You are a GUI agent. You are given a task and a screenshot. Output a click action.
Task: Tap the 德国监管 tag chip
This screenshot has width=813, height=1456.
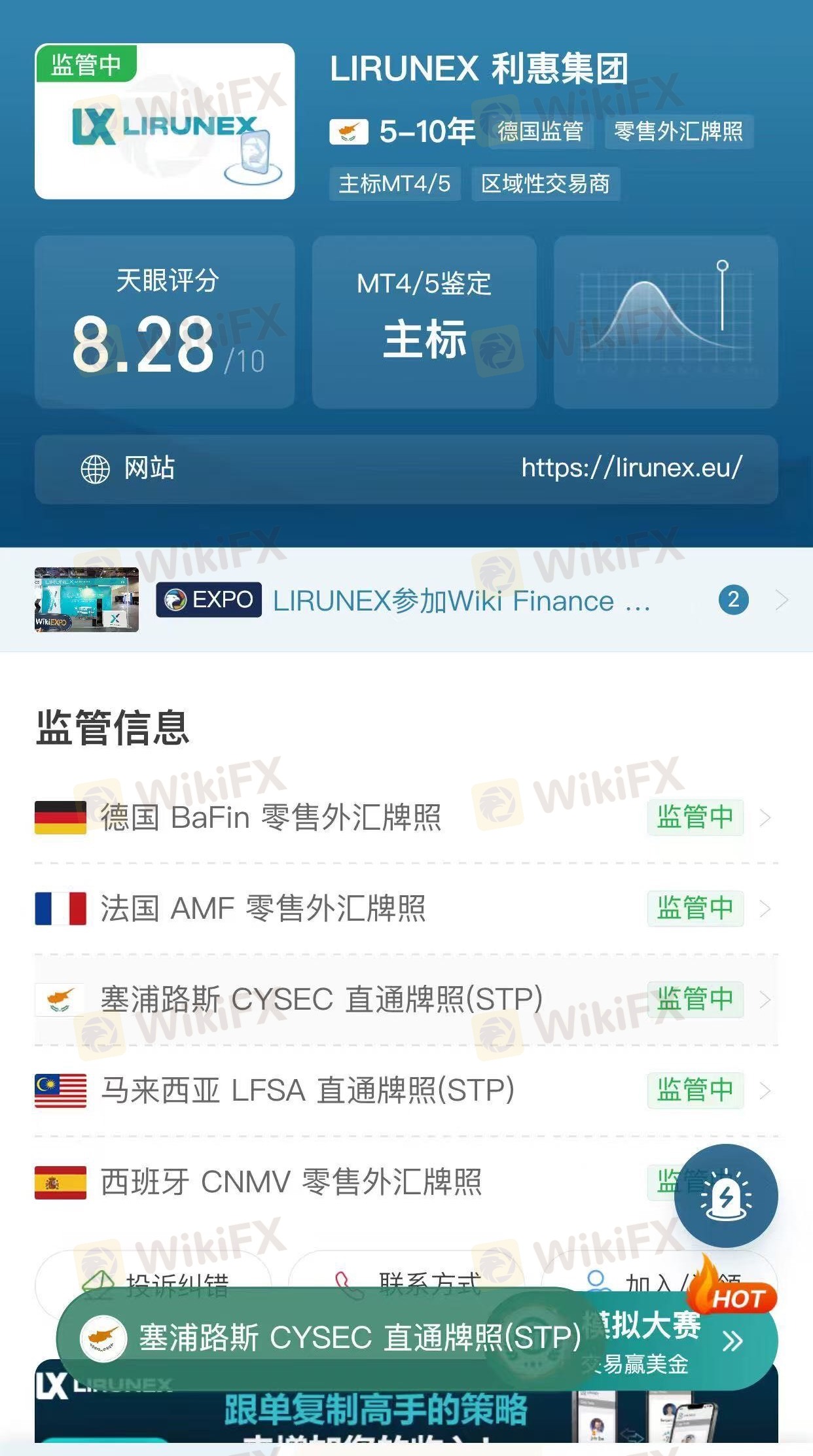(x=540, y=132)
